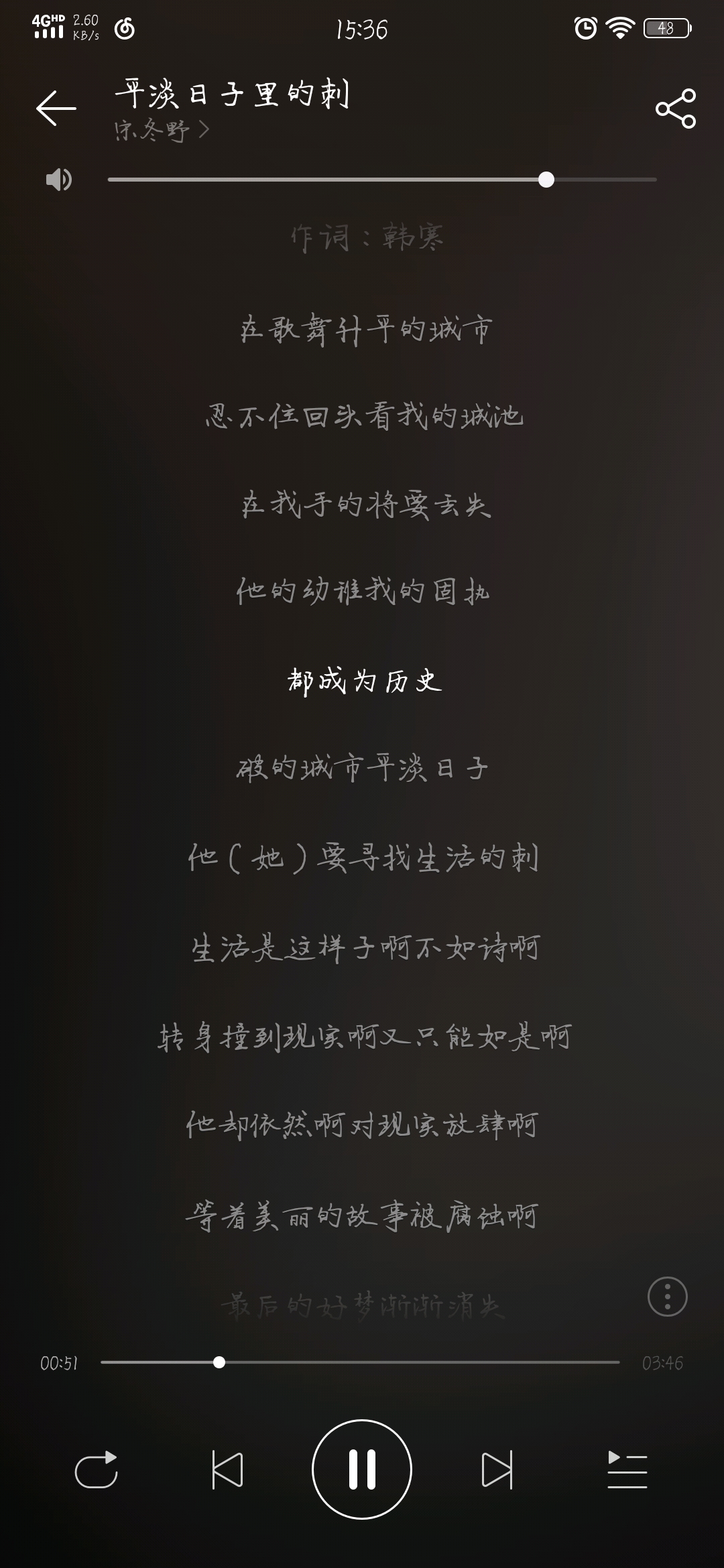Skip to the next track
Viewport: 724px width, 1568px height.
[497, 1469]
